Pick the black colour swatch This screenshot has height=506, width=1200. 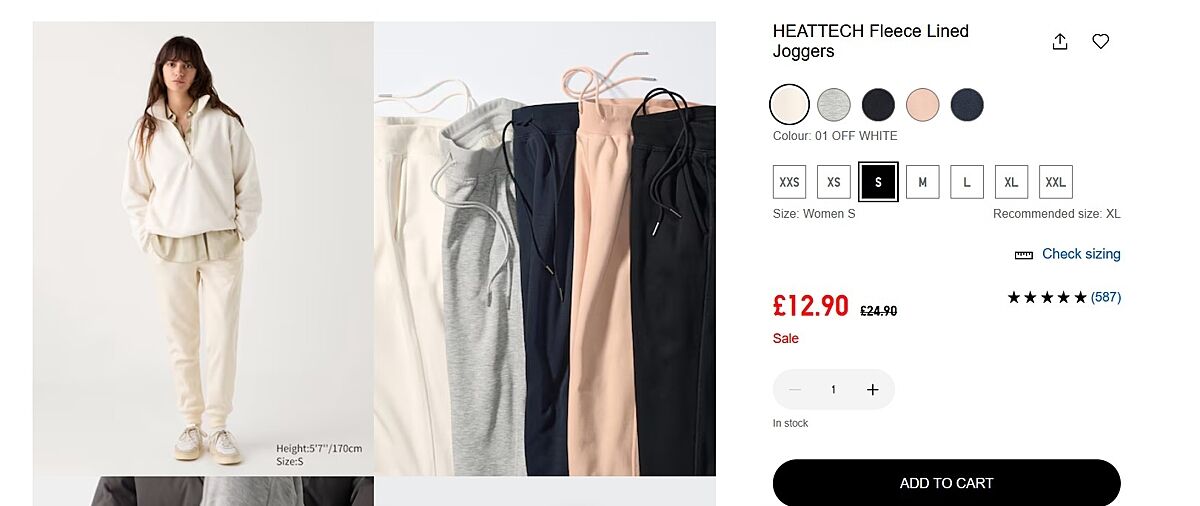pyautogui.click(x=878, y=104)
